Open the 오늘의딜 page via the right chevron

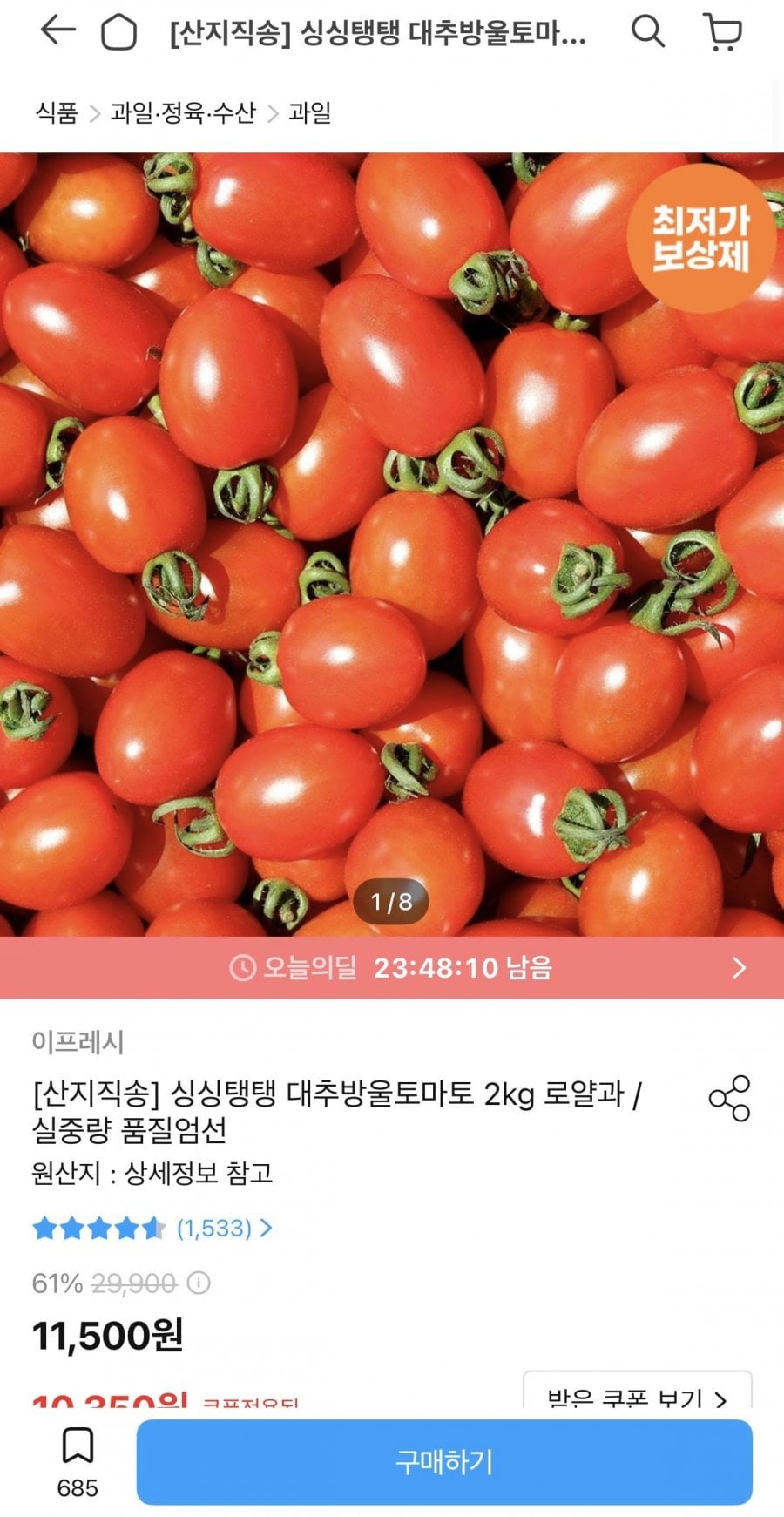(x=739, y=967)
